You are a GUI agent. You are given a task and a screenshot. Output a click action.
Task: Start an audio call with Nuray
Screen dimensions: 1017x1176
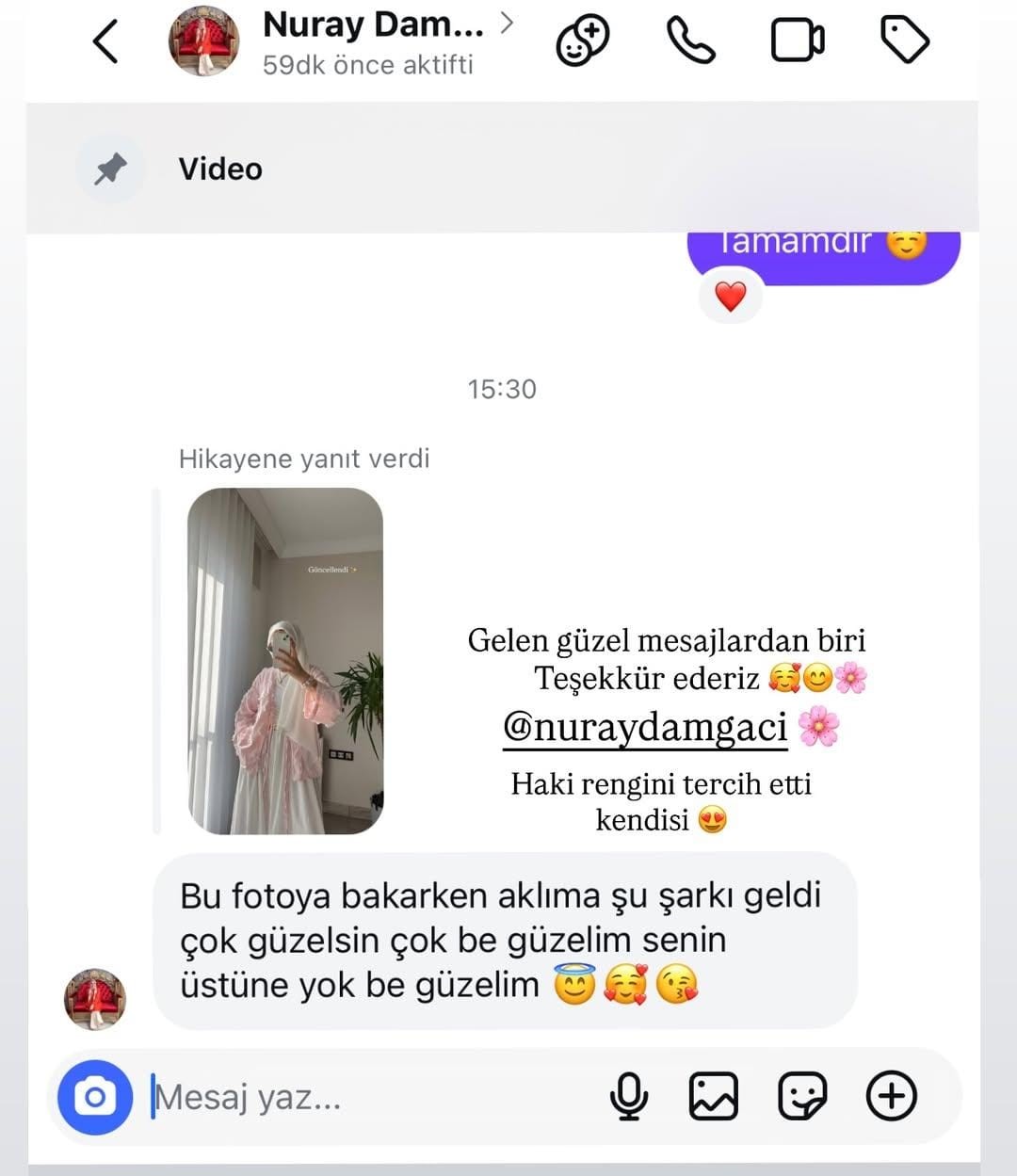(x=690, y=41)
